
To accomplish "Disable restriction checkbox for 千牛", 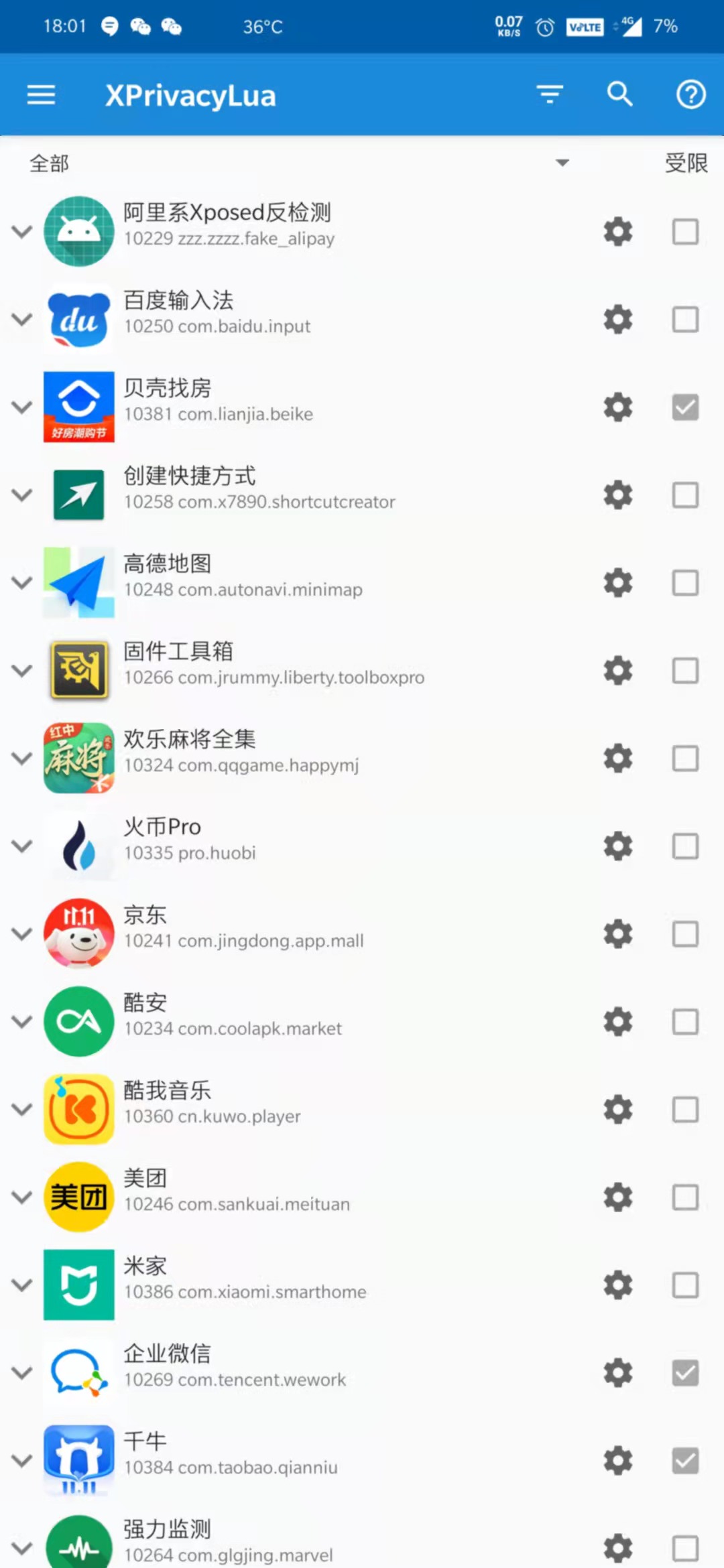I will click(x=684, y=1461).
